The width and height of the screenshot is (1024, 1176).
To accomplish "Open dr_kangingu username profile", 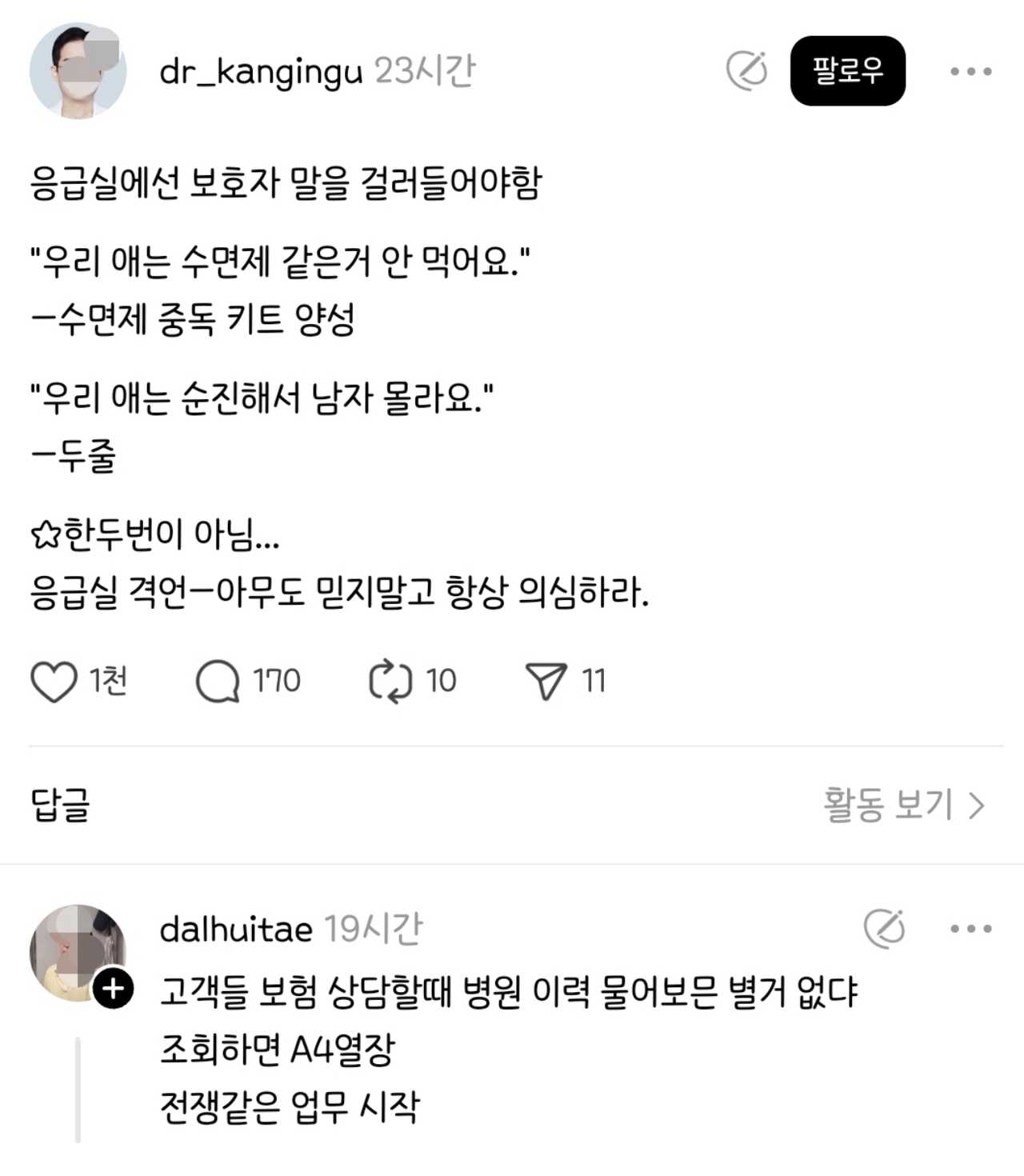I will (x=261, y=71).
